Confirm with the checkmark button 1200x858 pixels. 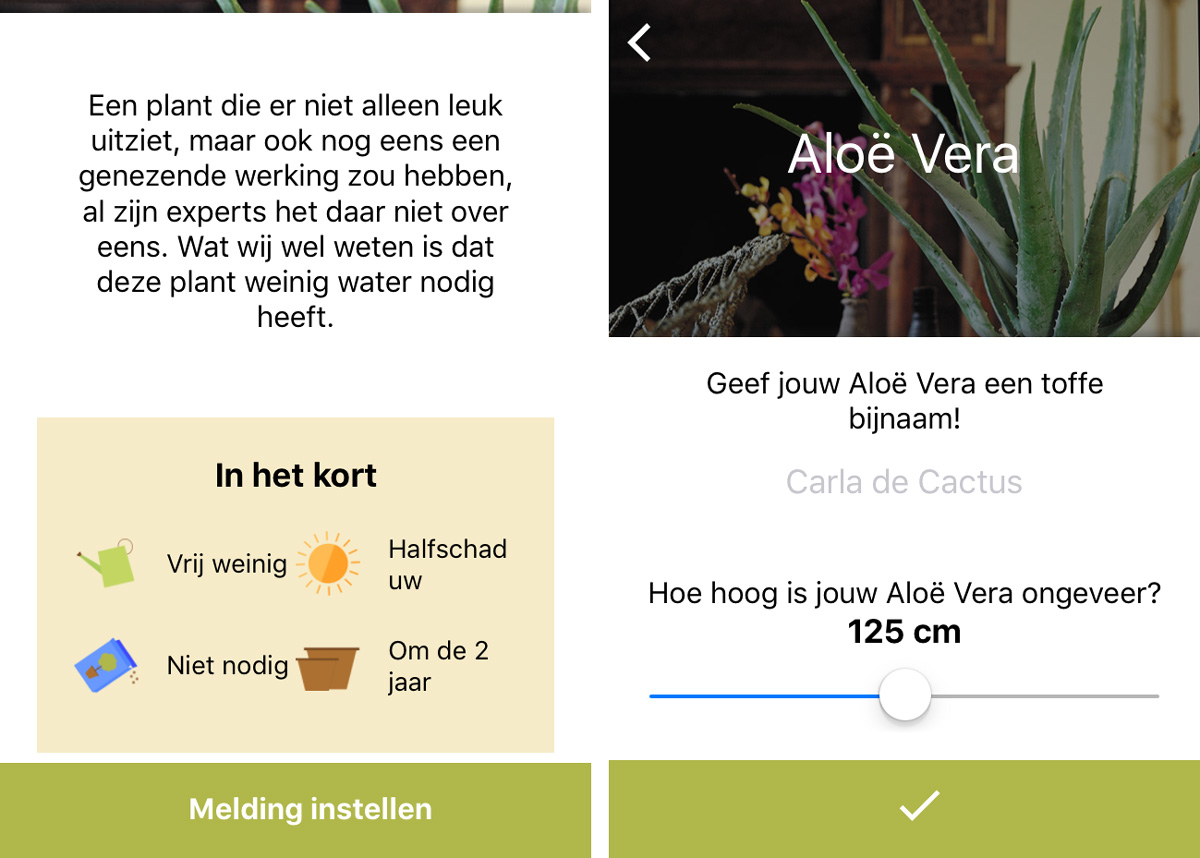coord(918,807)
